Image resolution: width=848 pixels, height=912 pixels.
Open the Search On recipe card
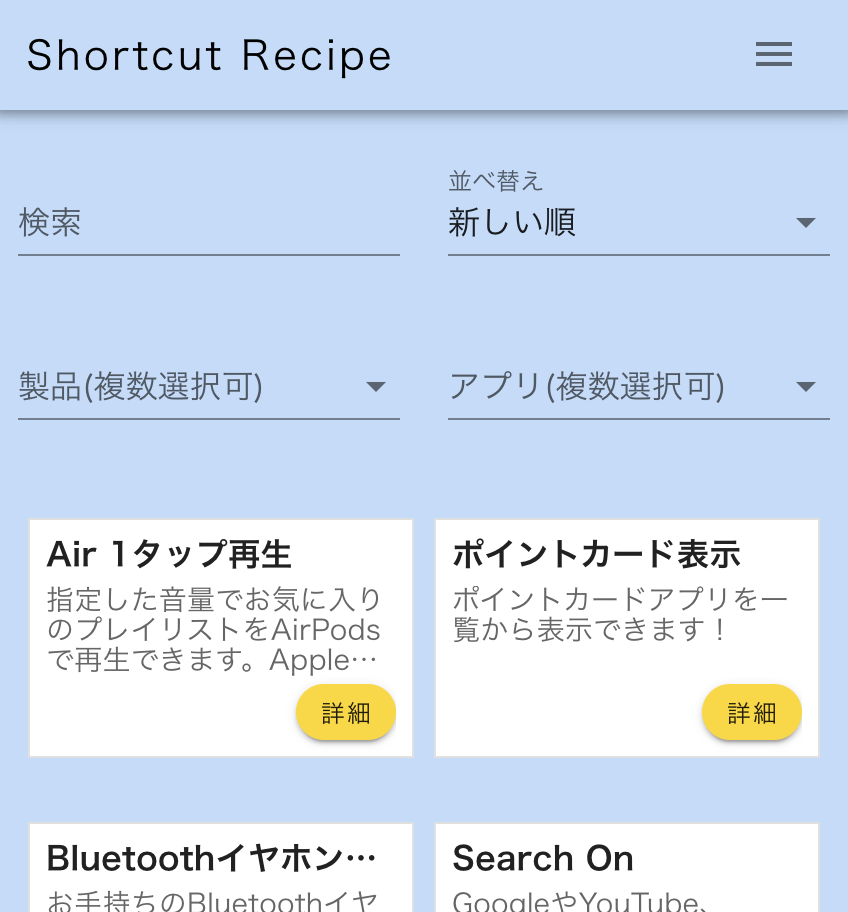[543, 858]
